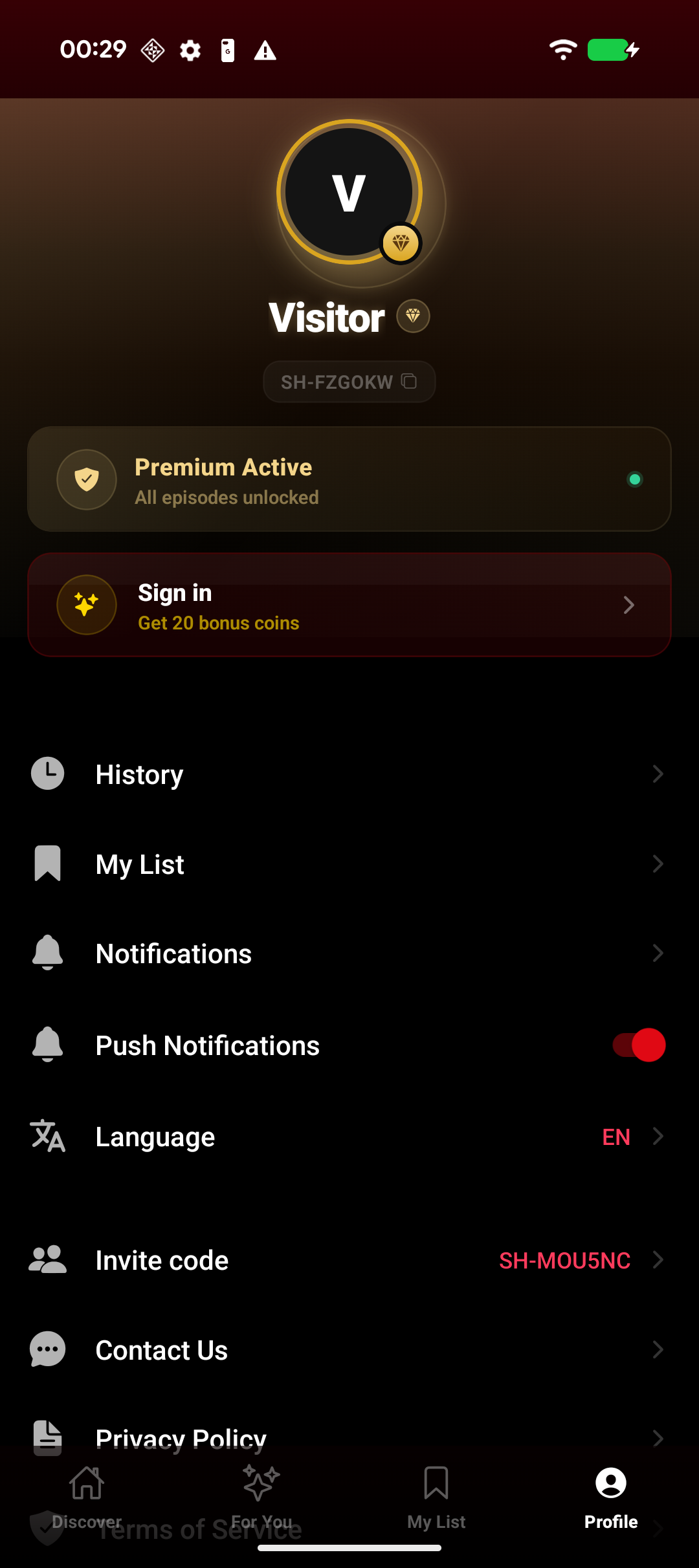The width and height of the screenshot is (699, 1568).
Task: Tap the Visitor profile avatar
Action: click(349, 192)
